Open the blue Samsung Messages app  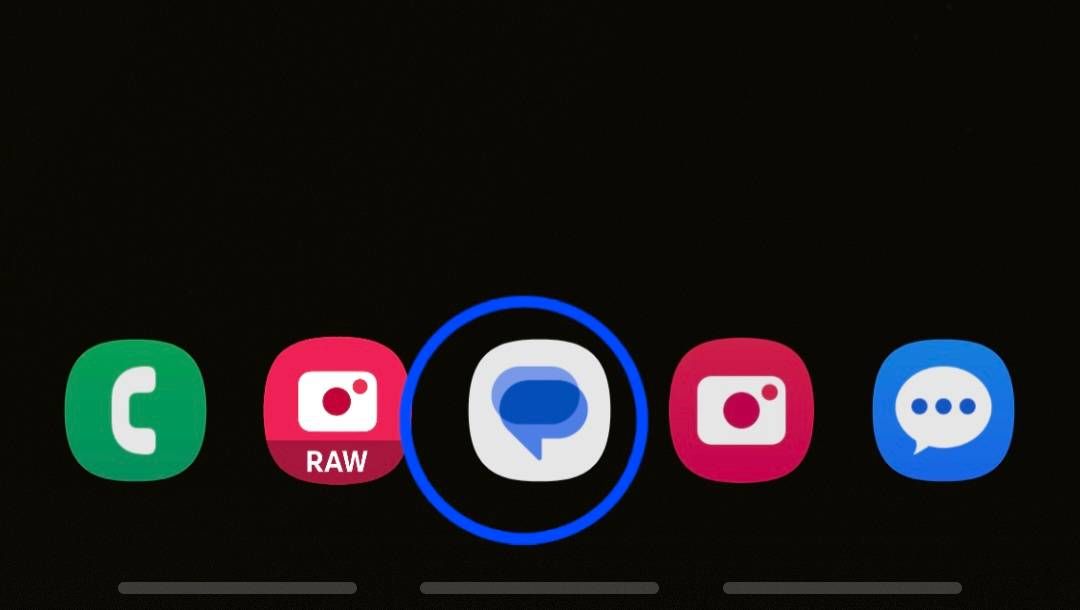tap(943, 410)
